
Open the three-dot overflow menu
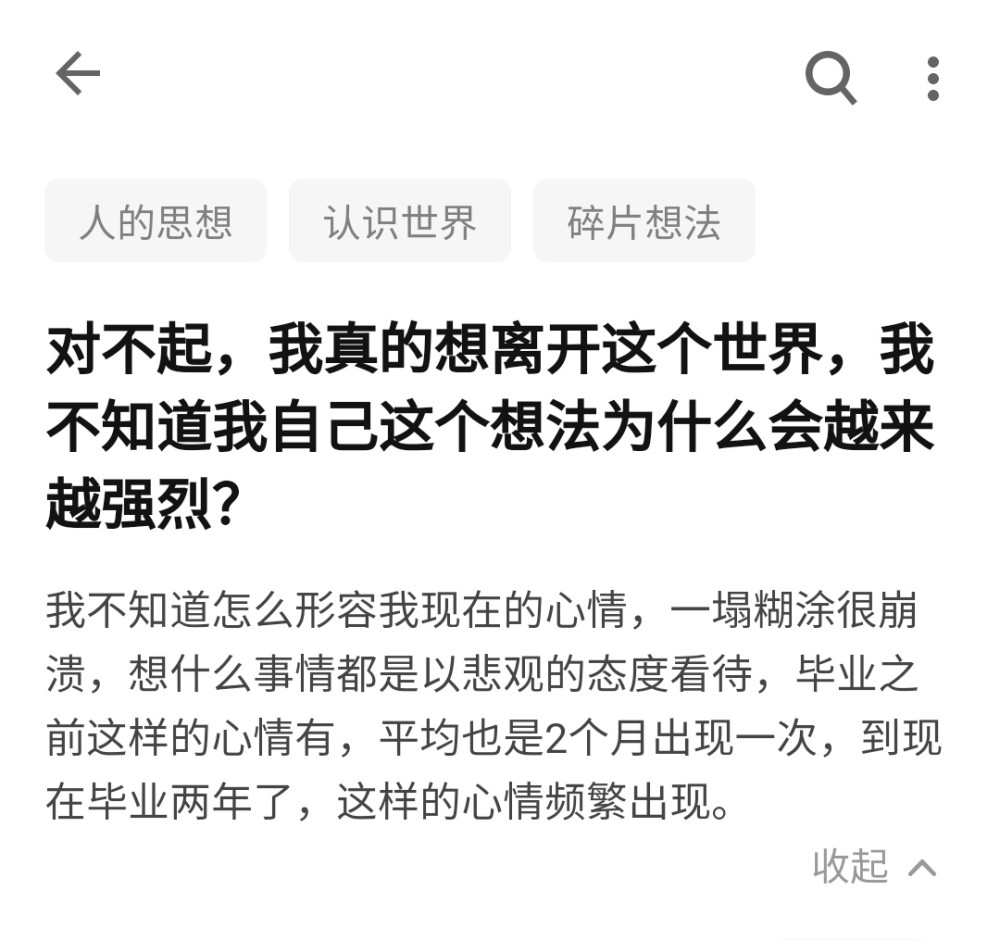click(x=933, y=78)
